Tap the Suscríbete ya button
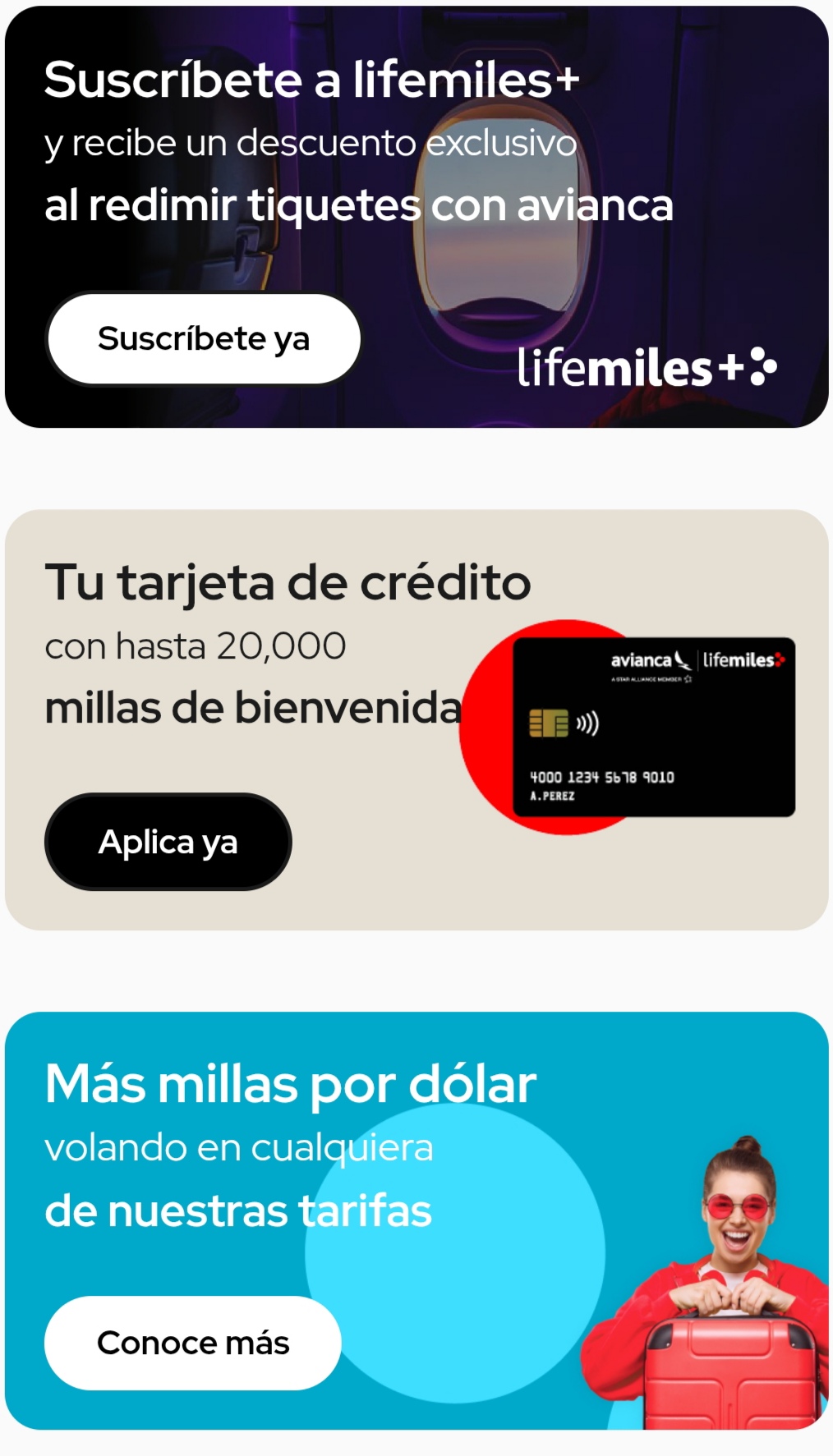Viewport: 833px width, 1456px height. tap(204, 339)
